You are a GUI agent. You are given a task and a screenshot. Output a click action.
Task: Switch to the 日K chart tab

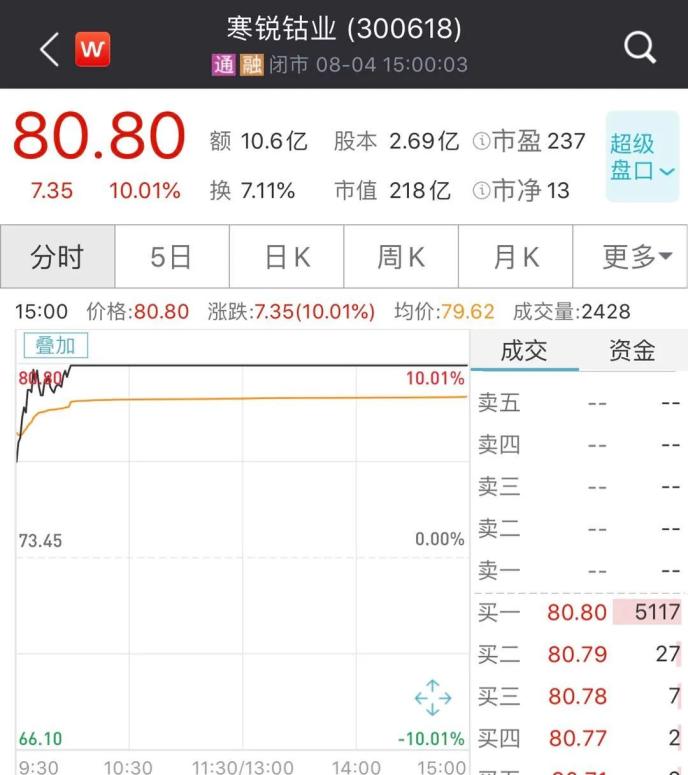coord(287,257)
